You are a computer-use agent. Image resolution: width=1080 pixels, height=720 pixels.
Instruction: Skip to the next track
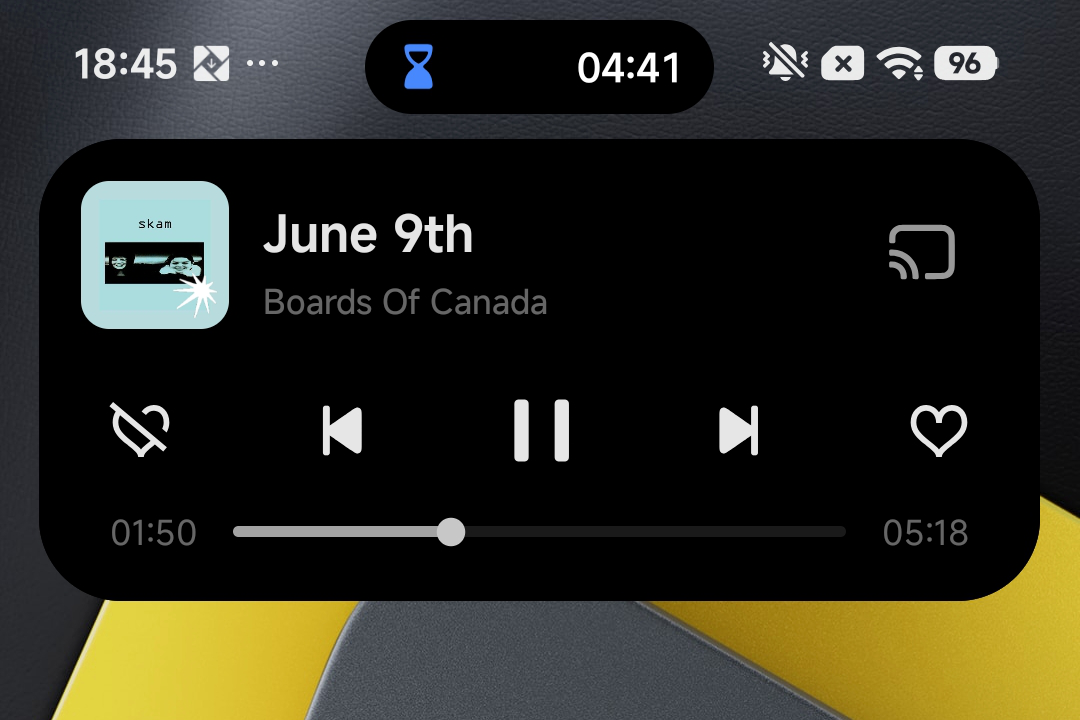[x=738, y=431]
